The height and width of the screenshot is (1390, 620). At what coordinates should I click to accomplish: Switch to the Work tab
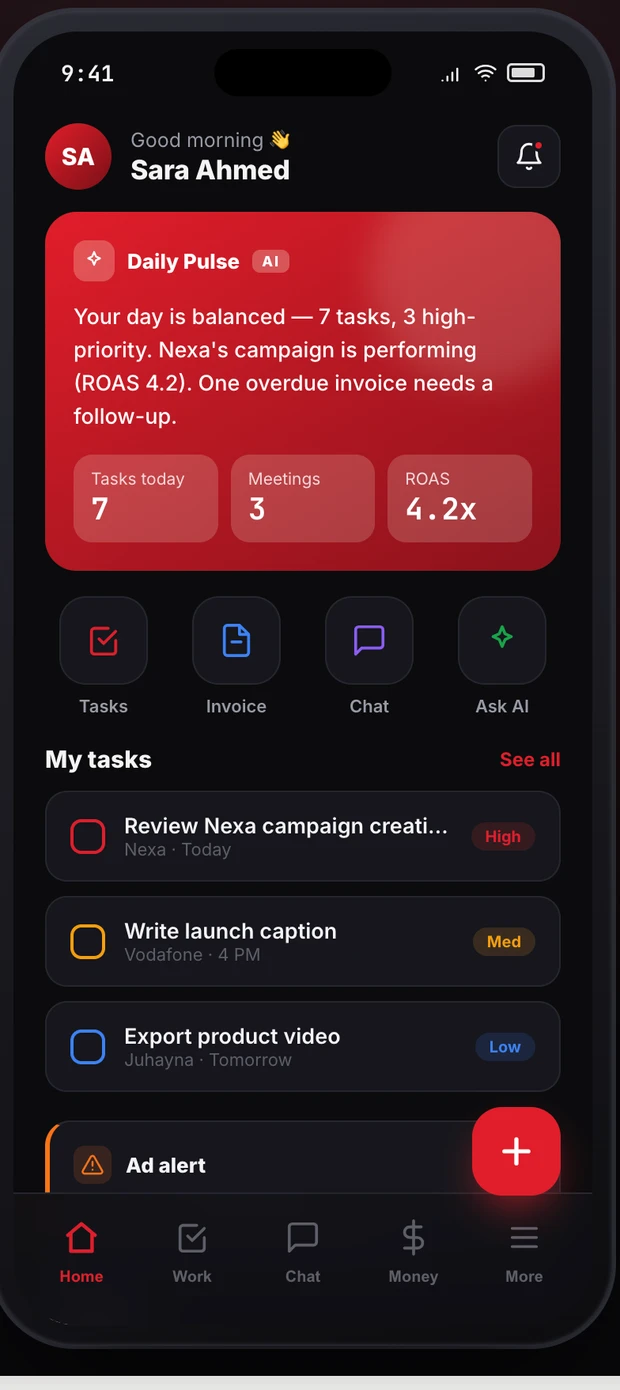pyautogui.click(x=192, y=1252)
